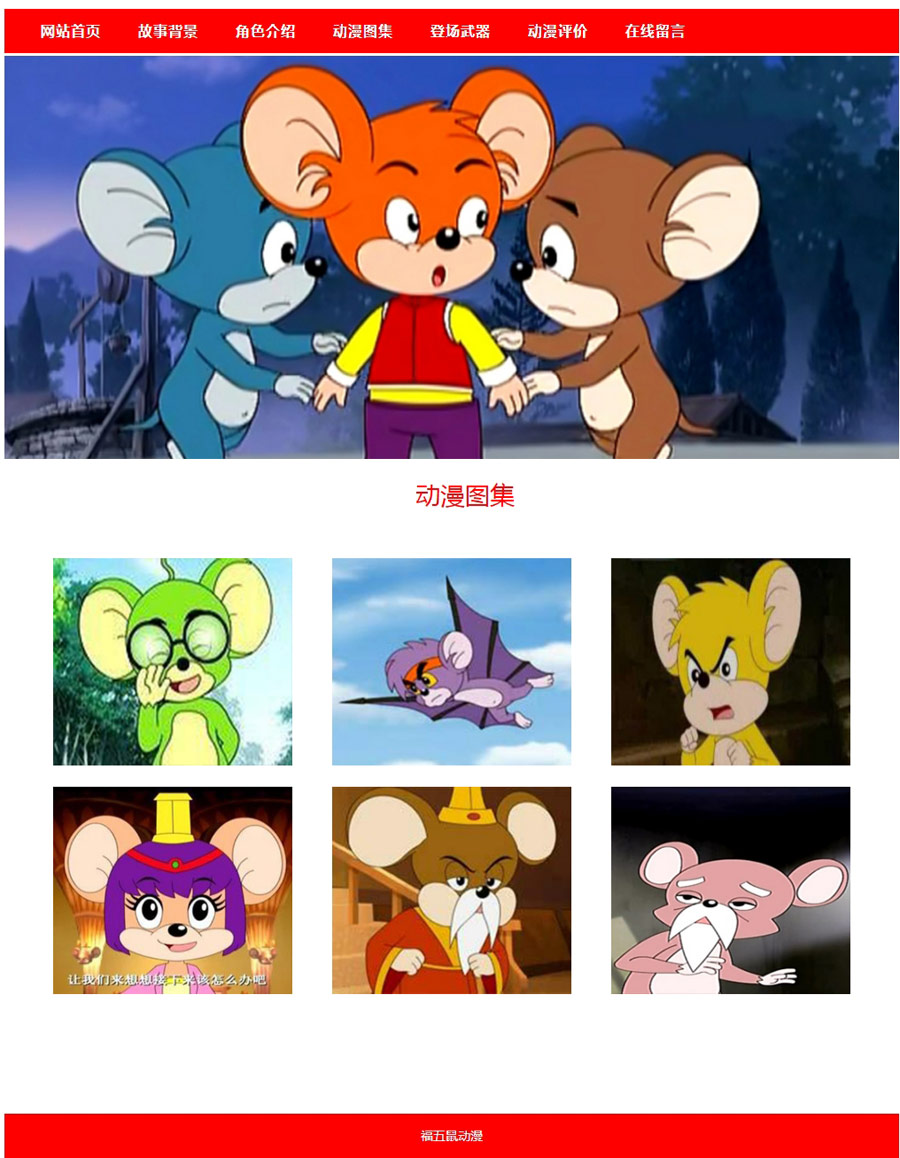Open 在线留言 message page
900x1158 pixels.
[654, 31]
